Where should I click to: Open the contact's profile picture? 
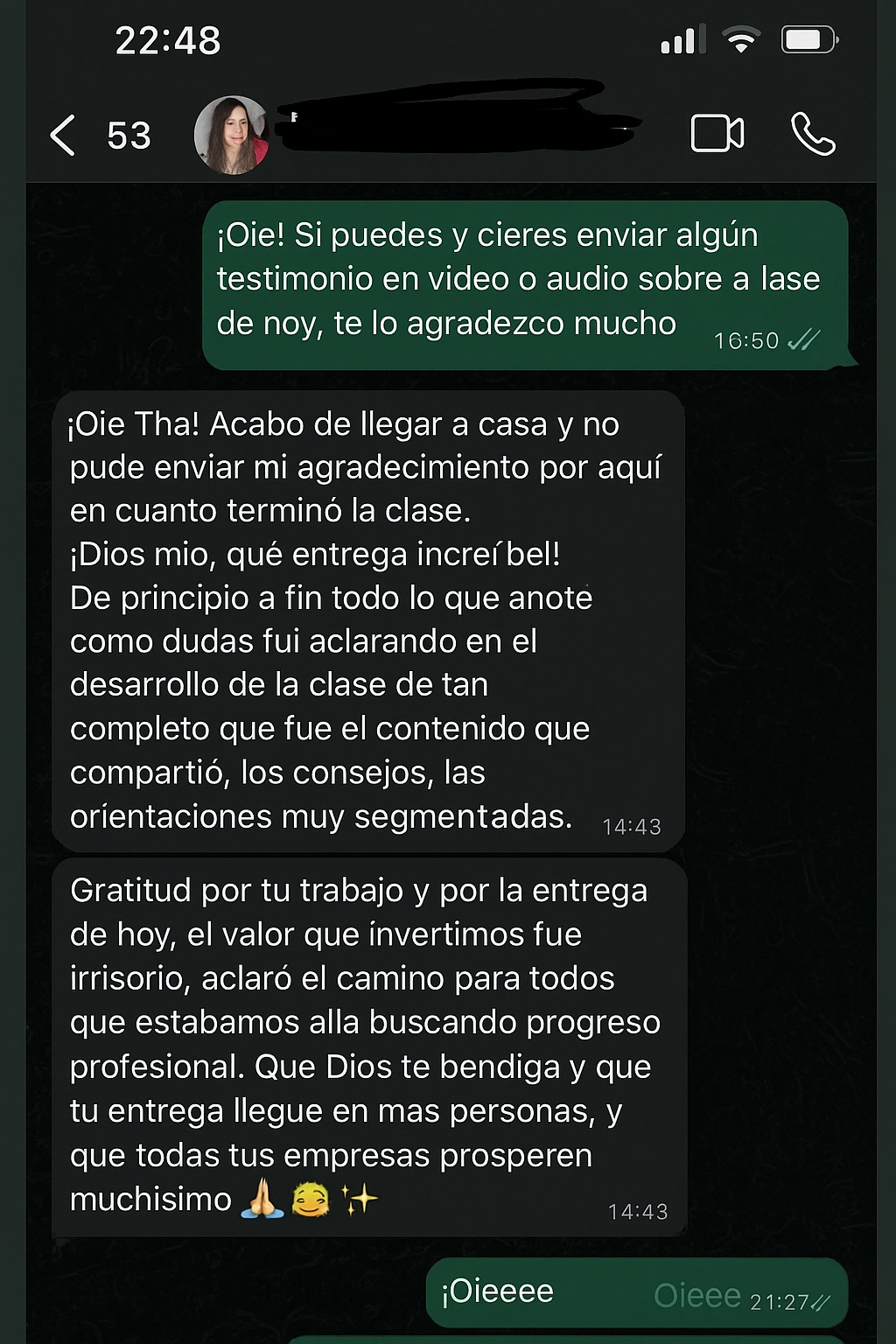(231, 136)
